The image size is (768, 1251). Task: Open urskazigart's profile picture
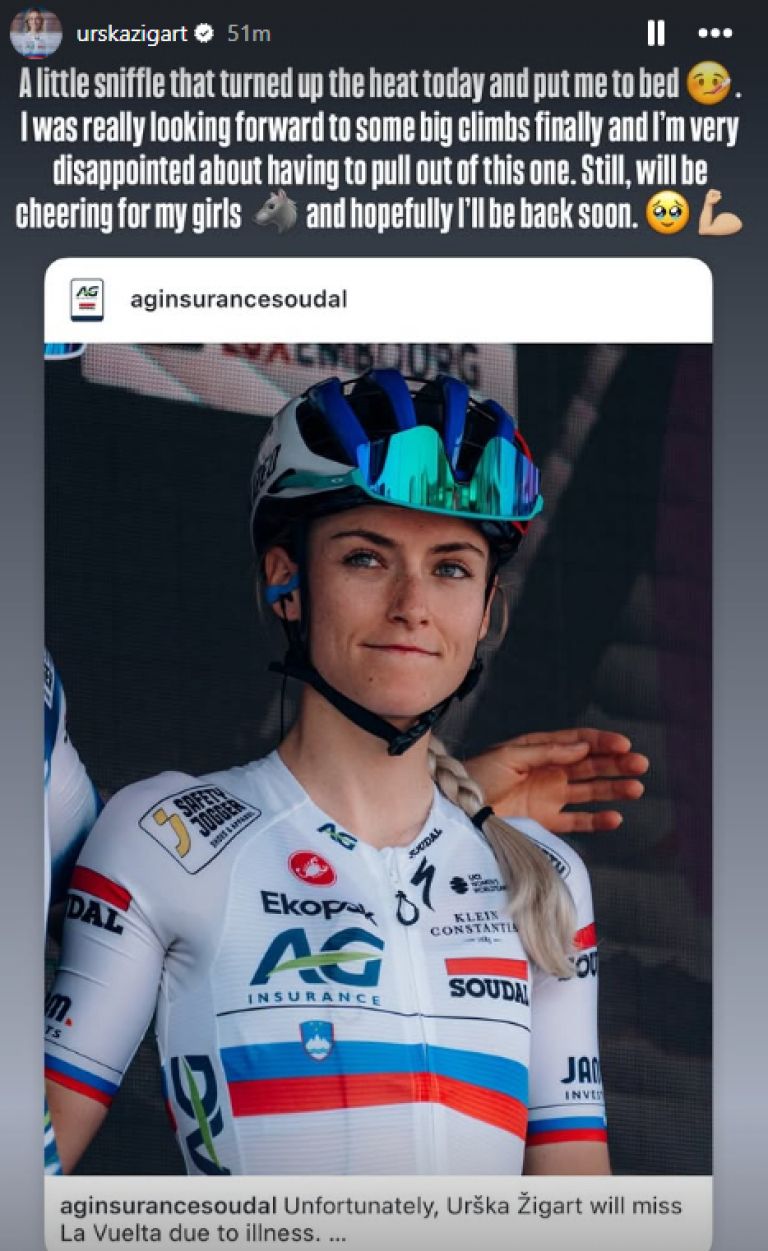click(36, 34)
